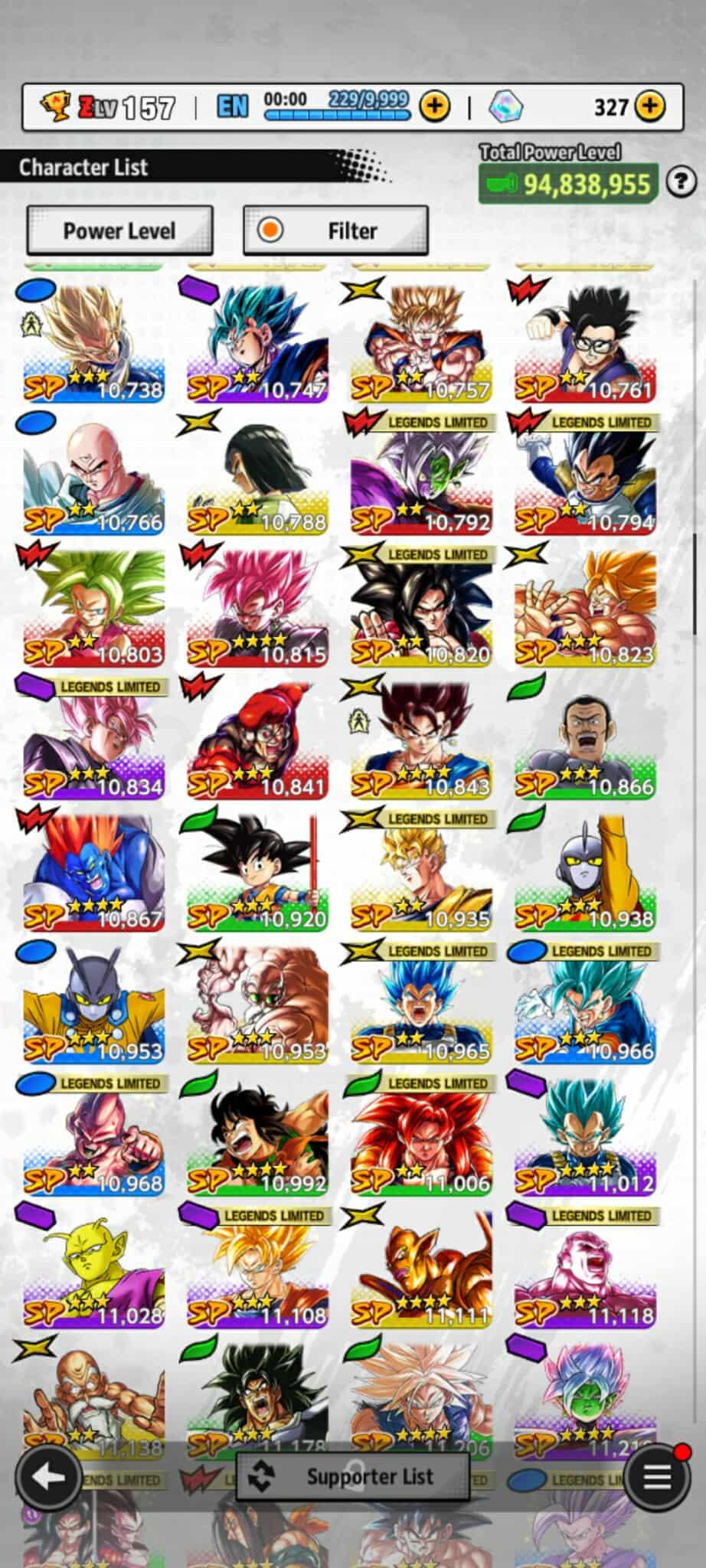This screenshot has height=1568, width=706.
Task: Add energy with the EN plus button
Action: click(x=435, y=106)
